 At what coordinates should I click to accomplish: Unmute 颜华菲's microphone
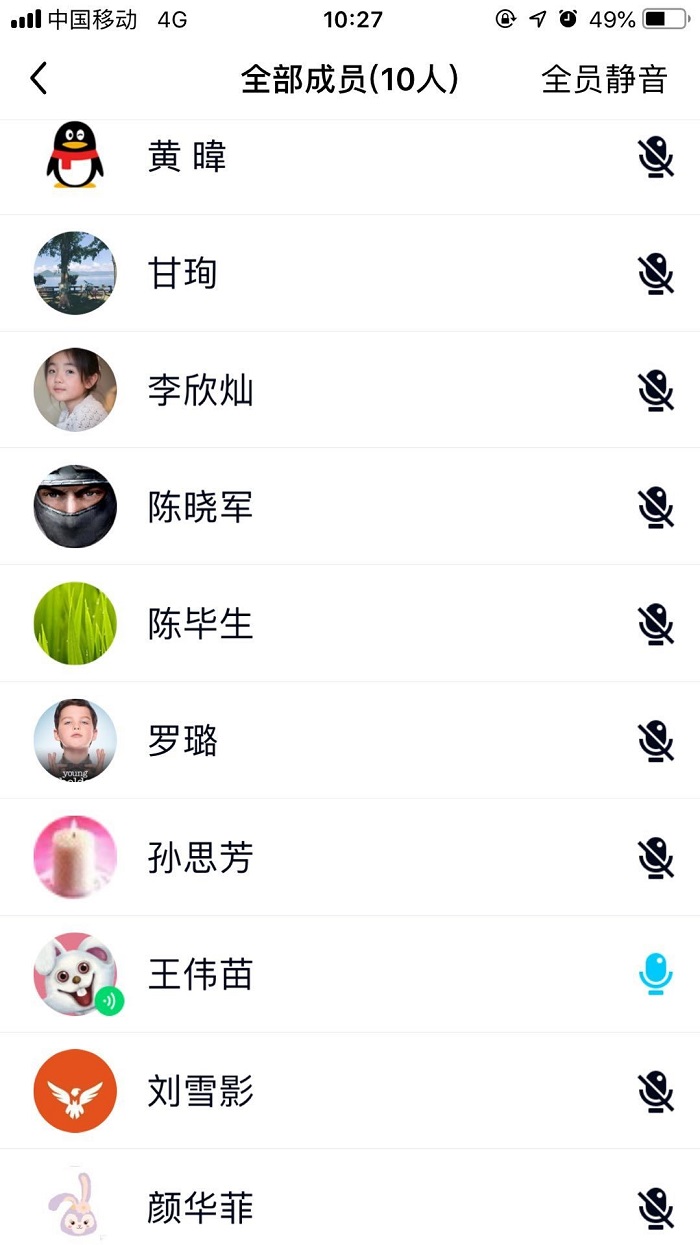tap(656, 1208)
